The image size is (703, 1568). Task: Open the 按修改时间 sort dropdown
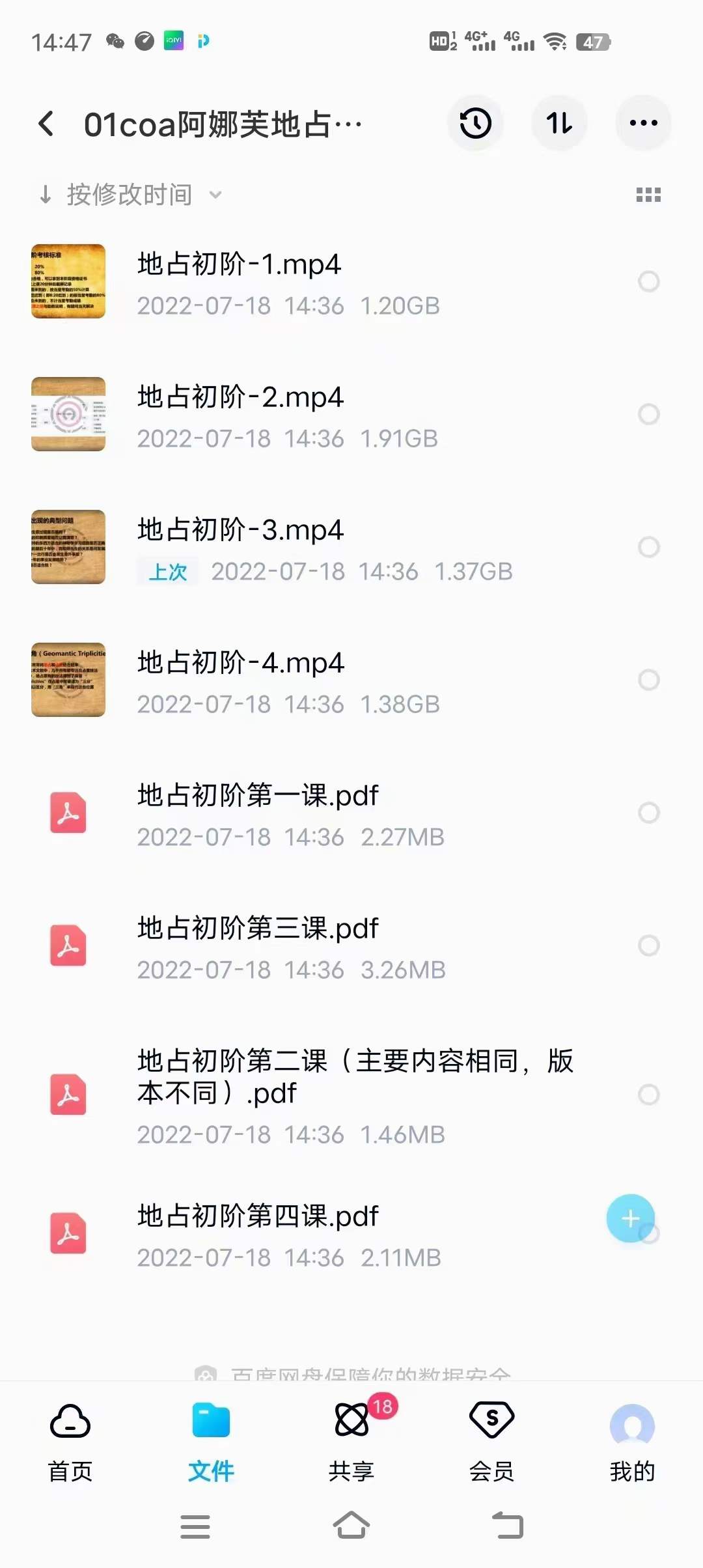coord(129,194)
